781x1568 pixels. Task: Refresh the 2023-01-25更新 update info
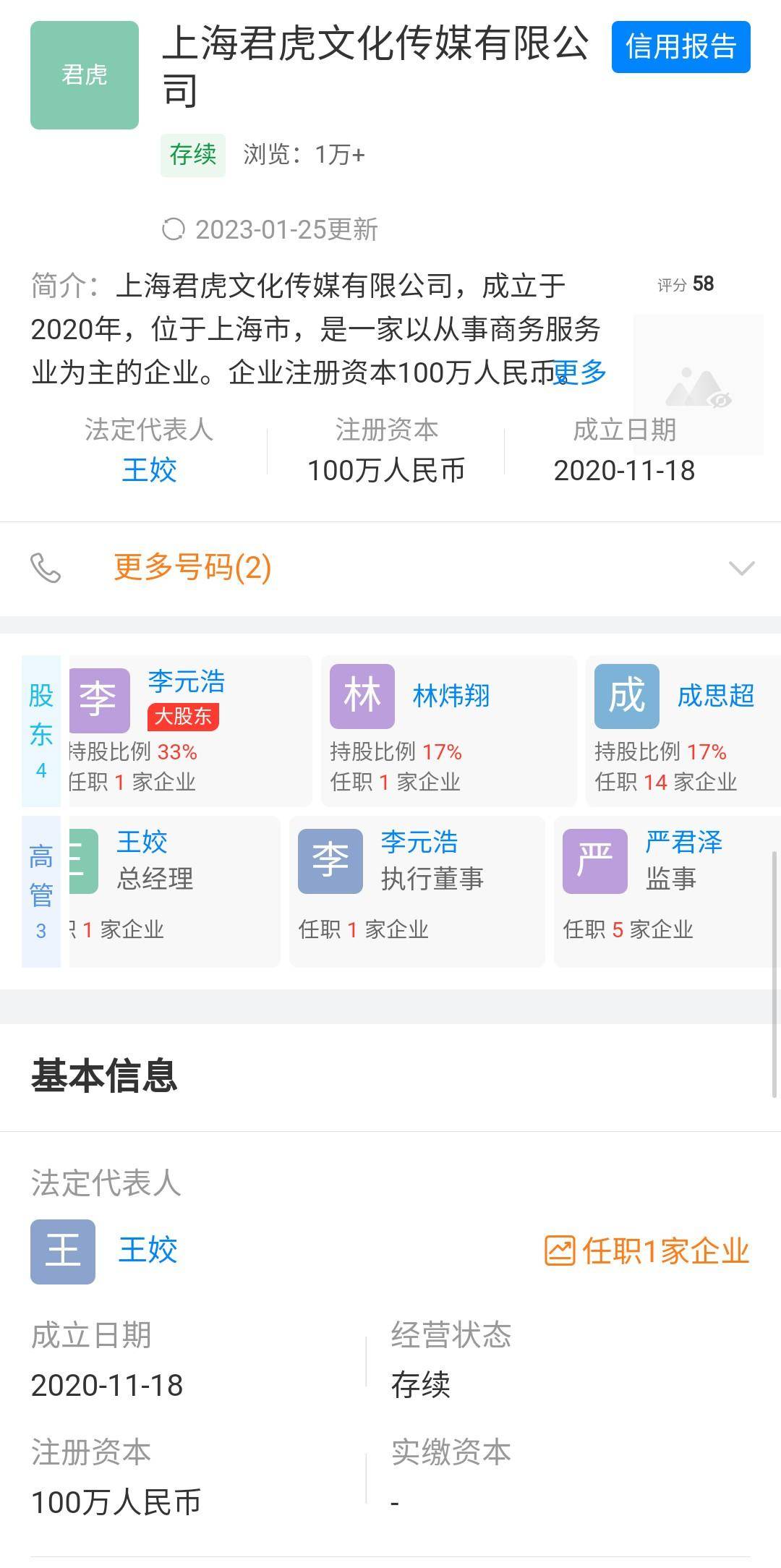174,230
